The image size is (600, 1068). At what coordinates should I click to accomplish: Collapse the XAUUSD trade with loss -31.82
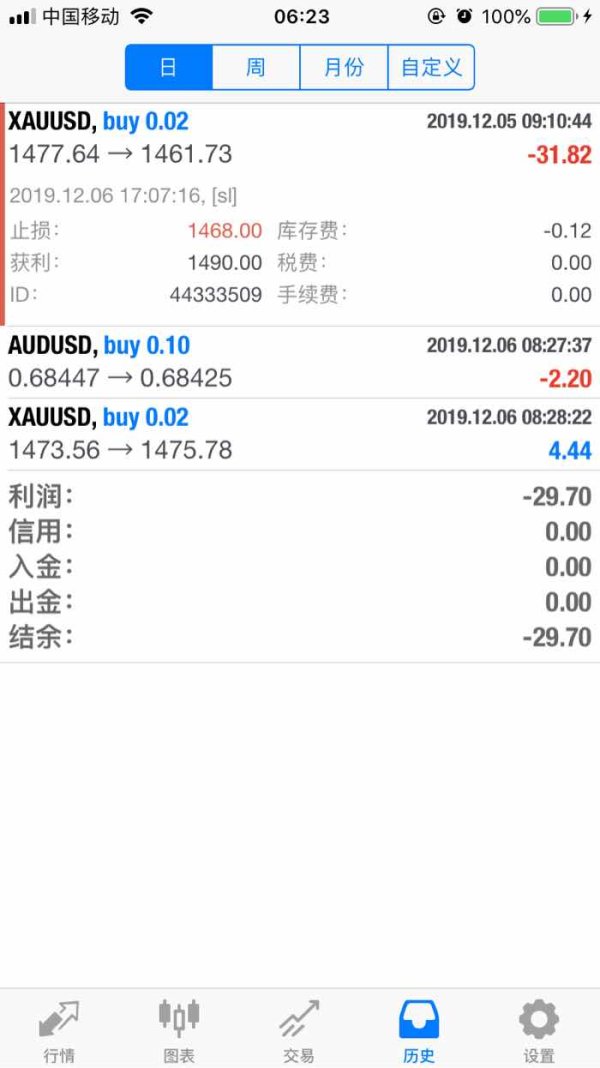tap(300, 138)
